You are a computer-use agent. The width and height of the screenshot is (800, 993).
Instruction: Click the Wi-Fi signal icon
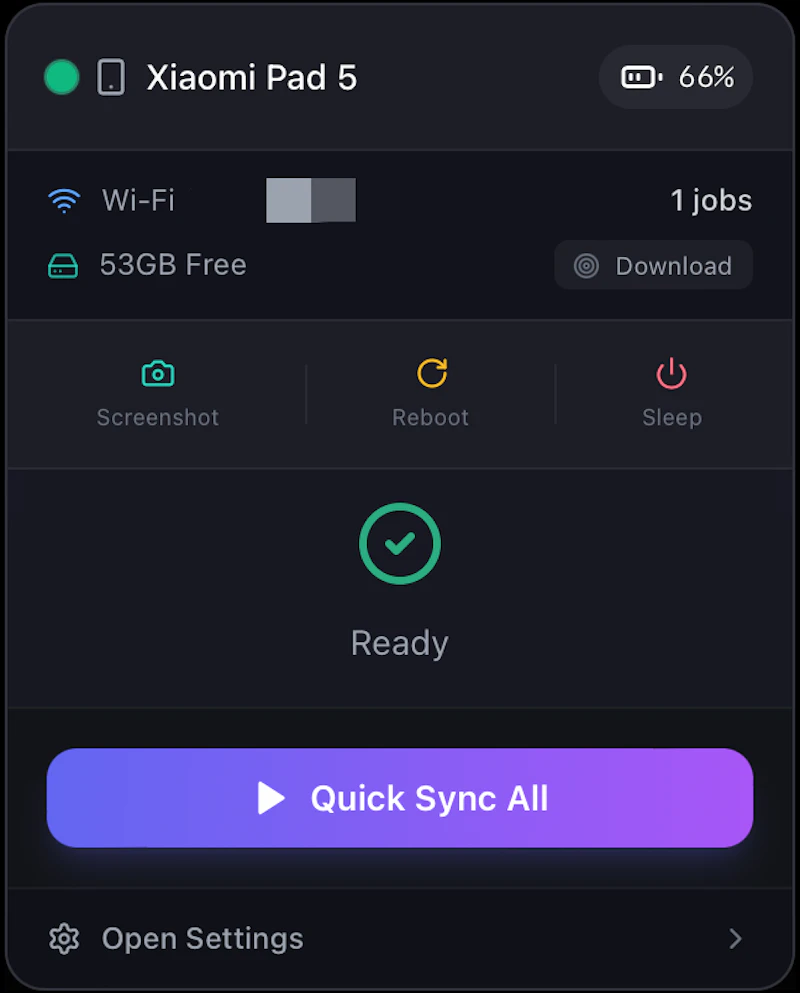[64, 200]
